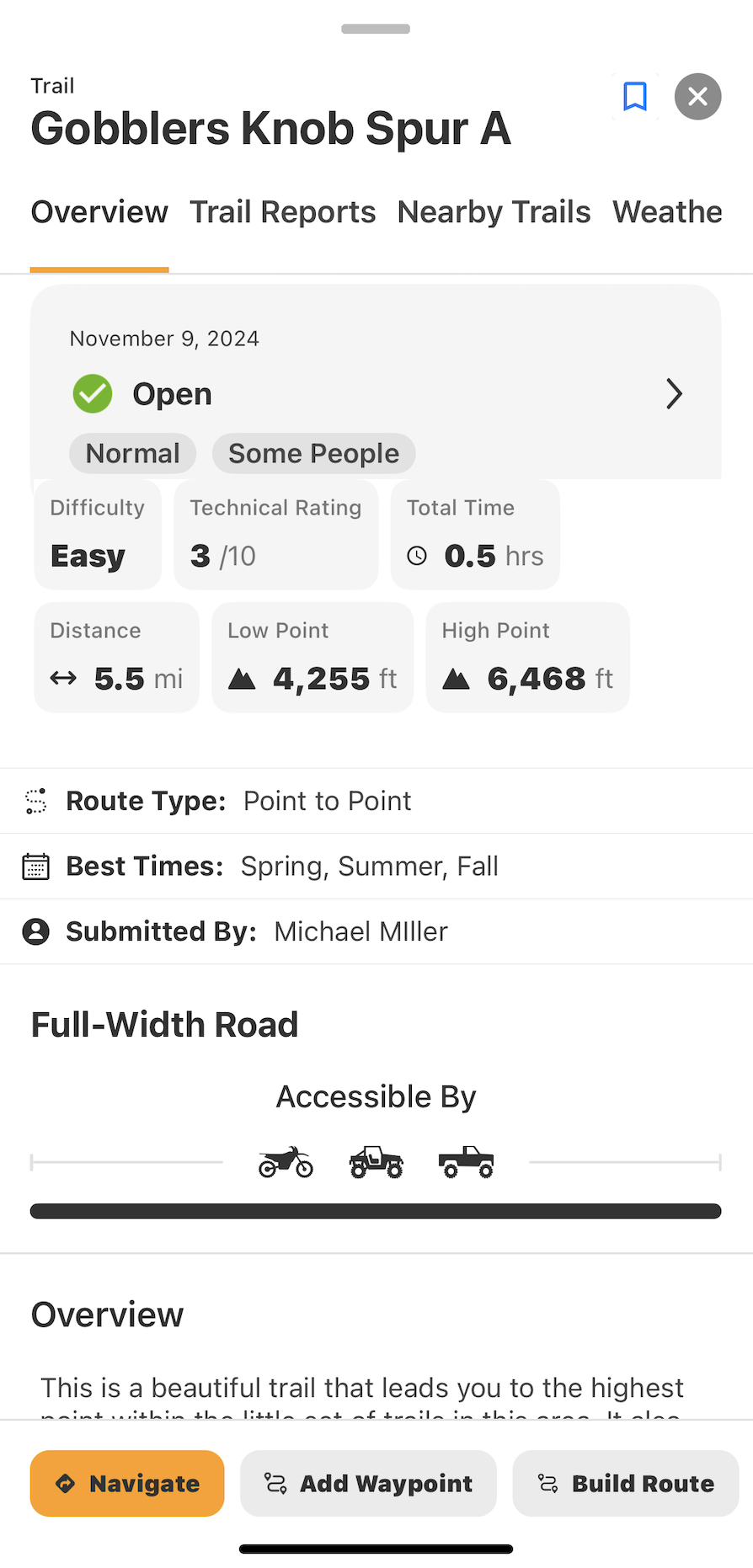
Task: Close the trail details sheet
Action: pos(697,97)
